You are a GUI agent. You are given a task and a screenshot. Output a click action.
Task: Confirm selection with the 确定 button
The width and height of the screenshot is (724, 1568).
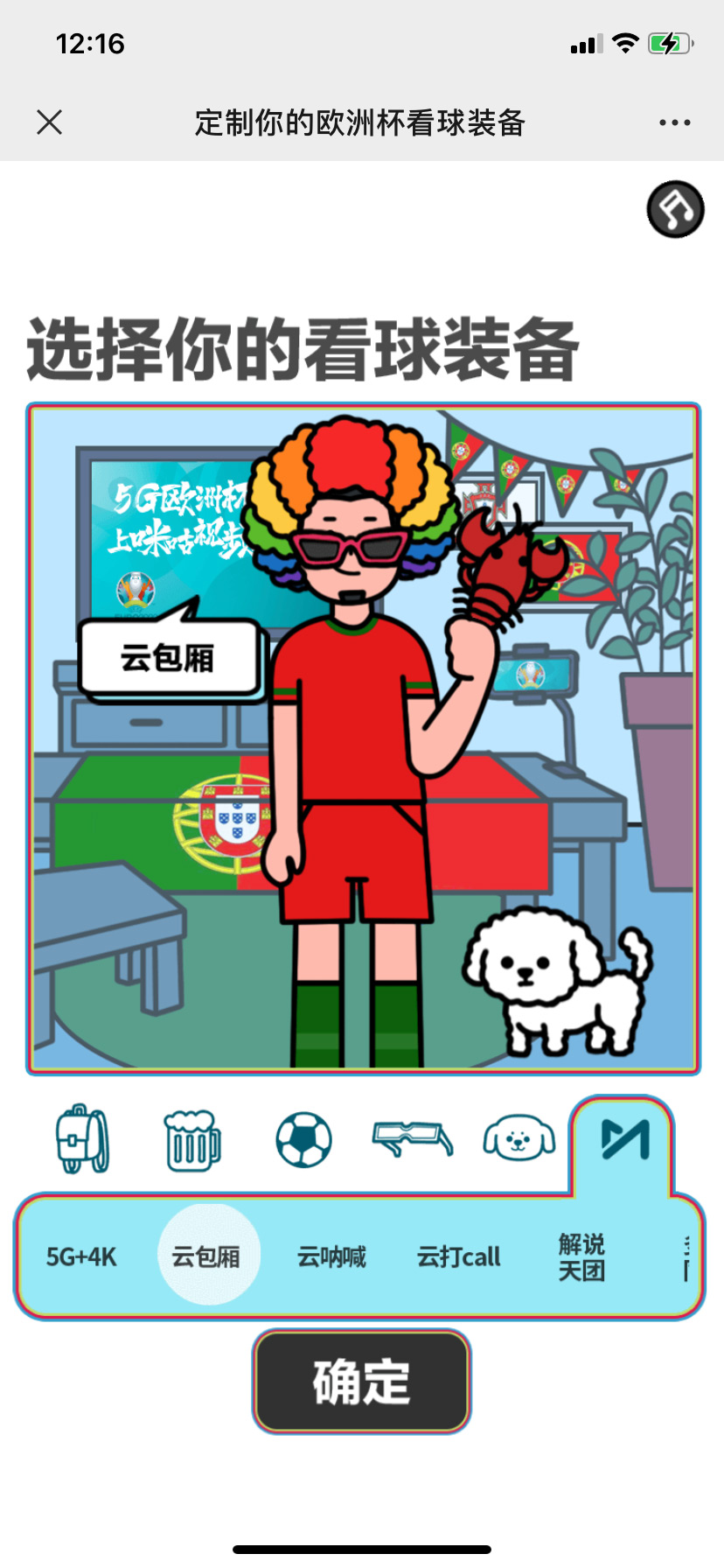[x=362, y=1381]
